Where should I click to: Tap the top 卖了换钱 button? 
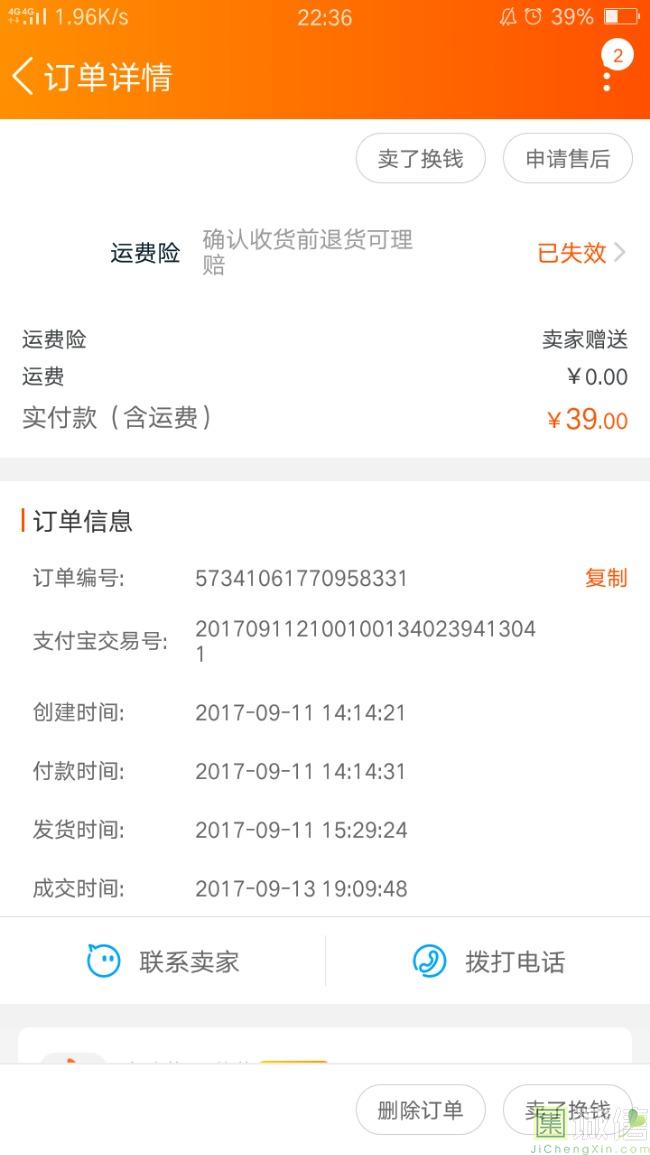[x=420, y=159]
